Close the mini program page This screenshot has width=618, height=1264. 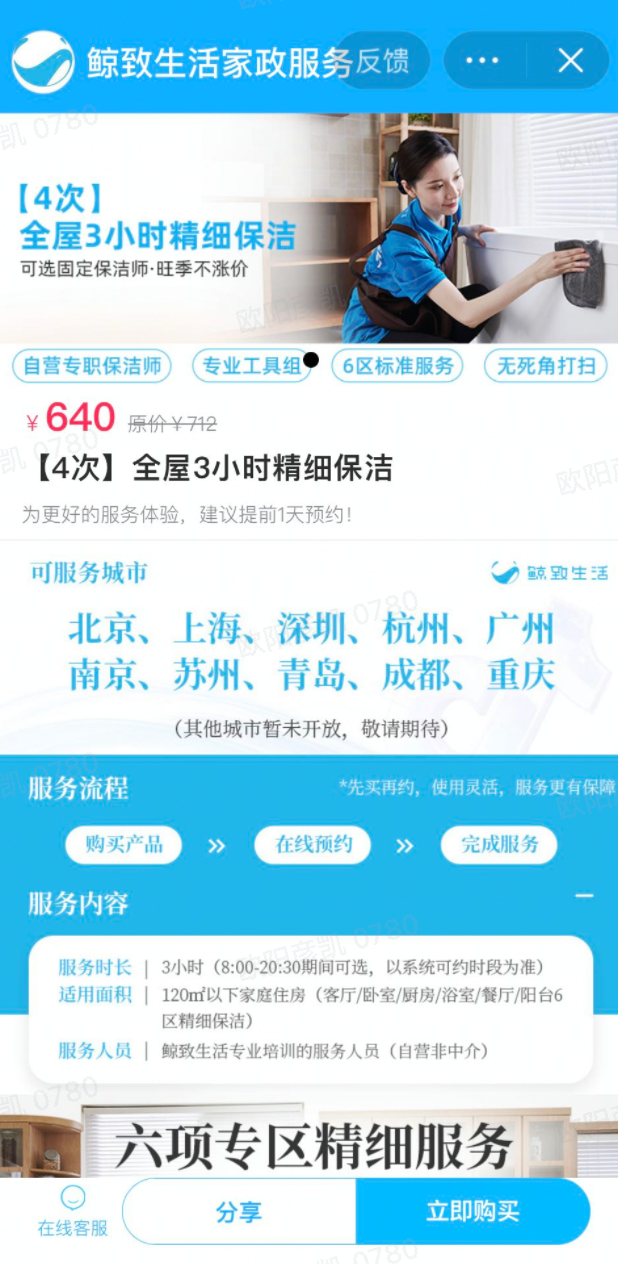[570, 61]
